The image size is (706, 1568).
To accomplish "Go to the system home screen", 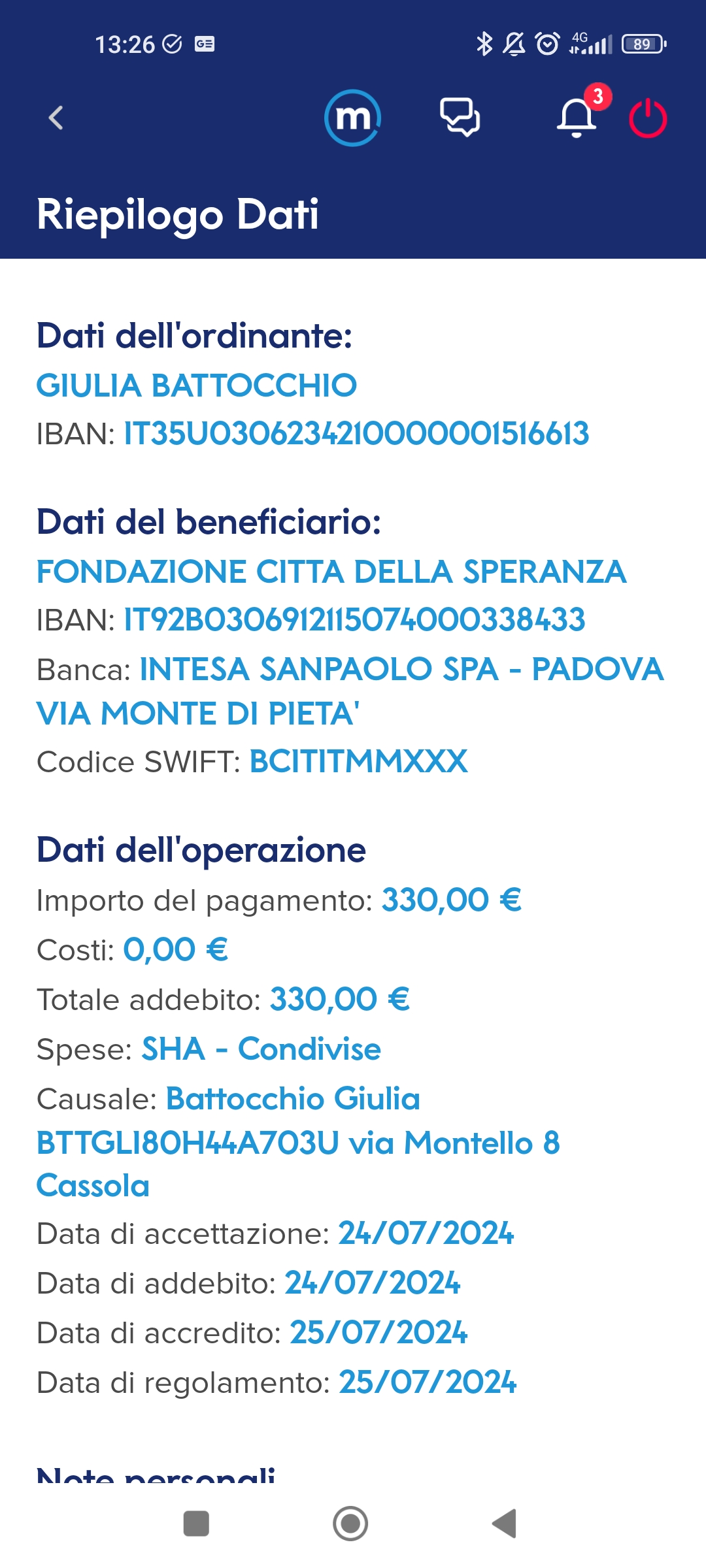I will (x=350, y=1524).
